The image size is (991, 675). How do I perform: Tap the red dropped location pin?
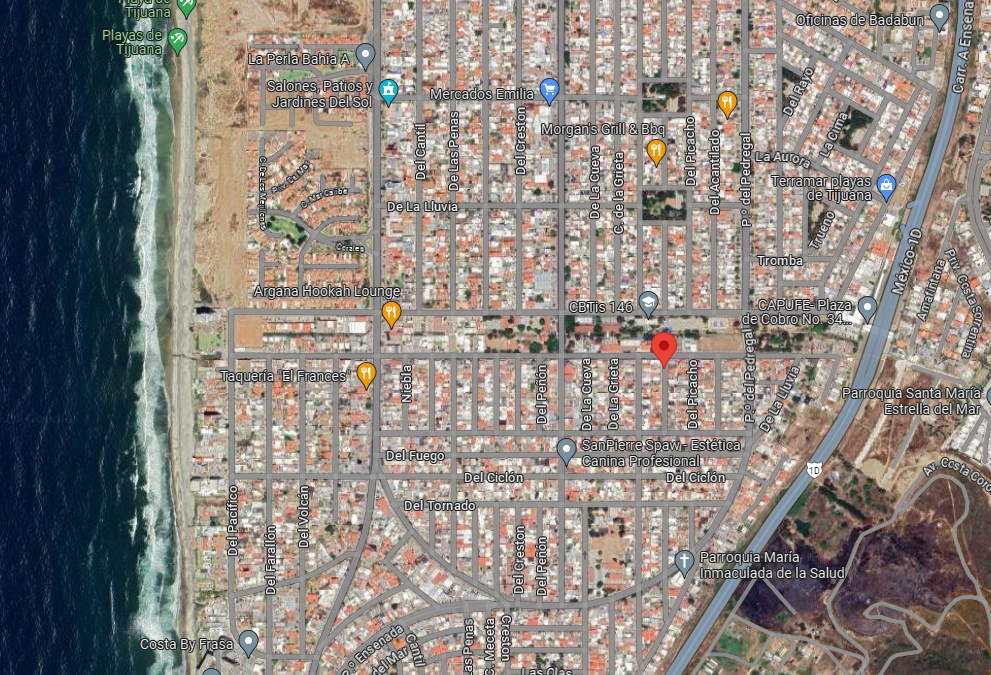tap(664, 350)
